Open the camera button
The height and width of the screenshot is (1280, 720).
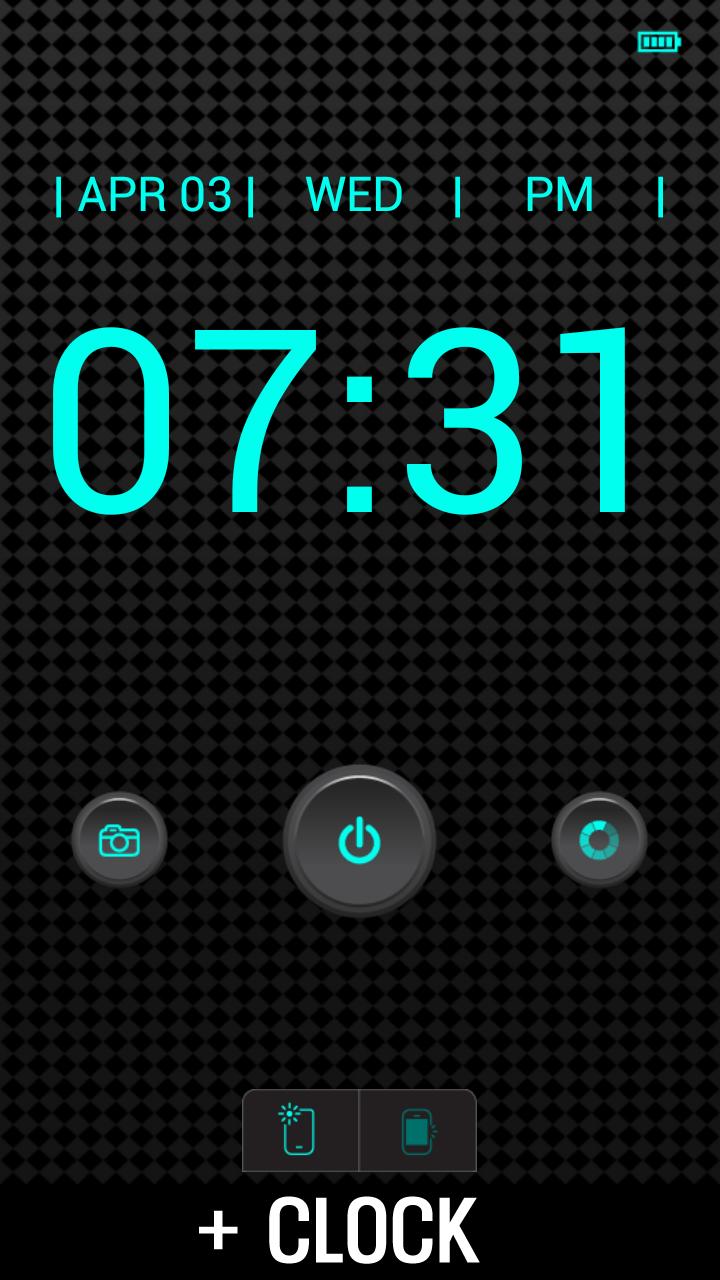tap(119, 840)
